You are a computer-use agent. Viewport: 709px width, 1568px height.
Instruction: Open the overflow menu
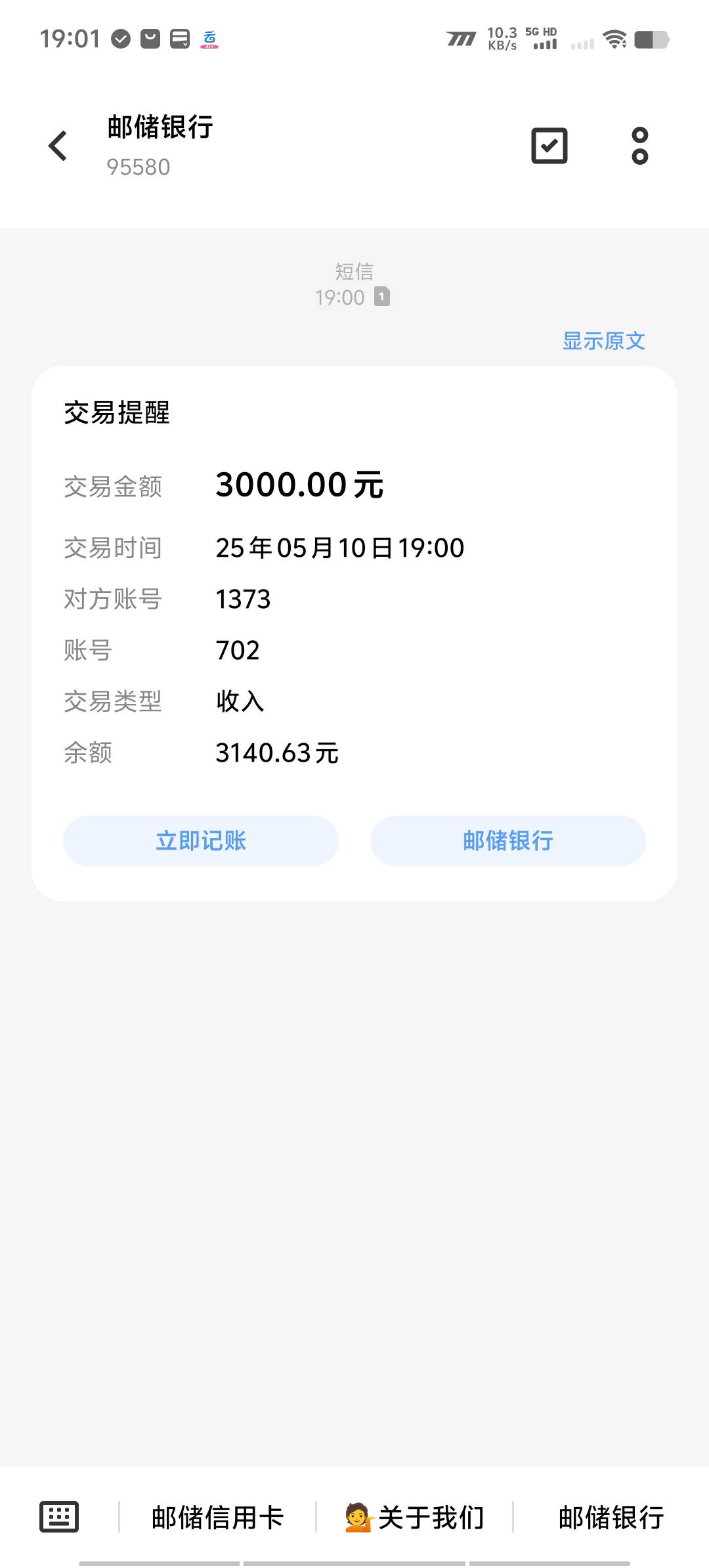tap(639, 146)
